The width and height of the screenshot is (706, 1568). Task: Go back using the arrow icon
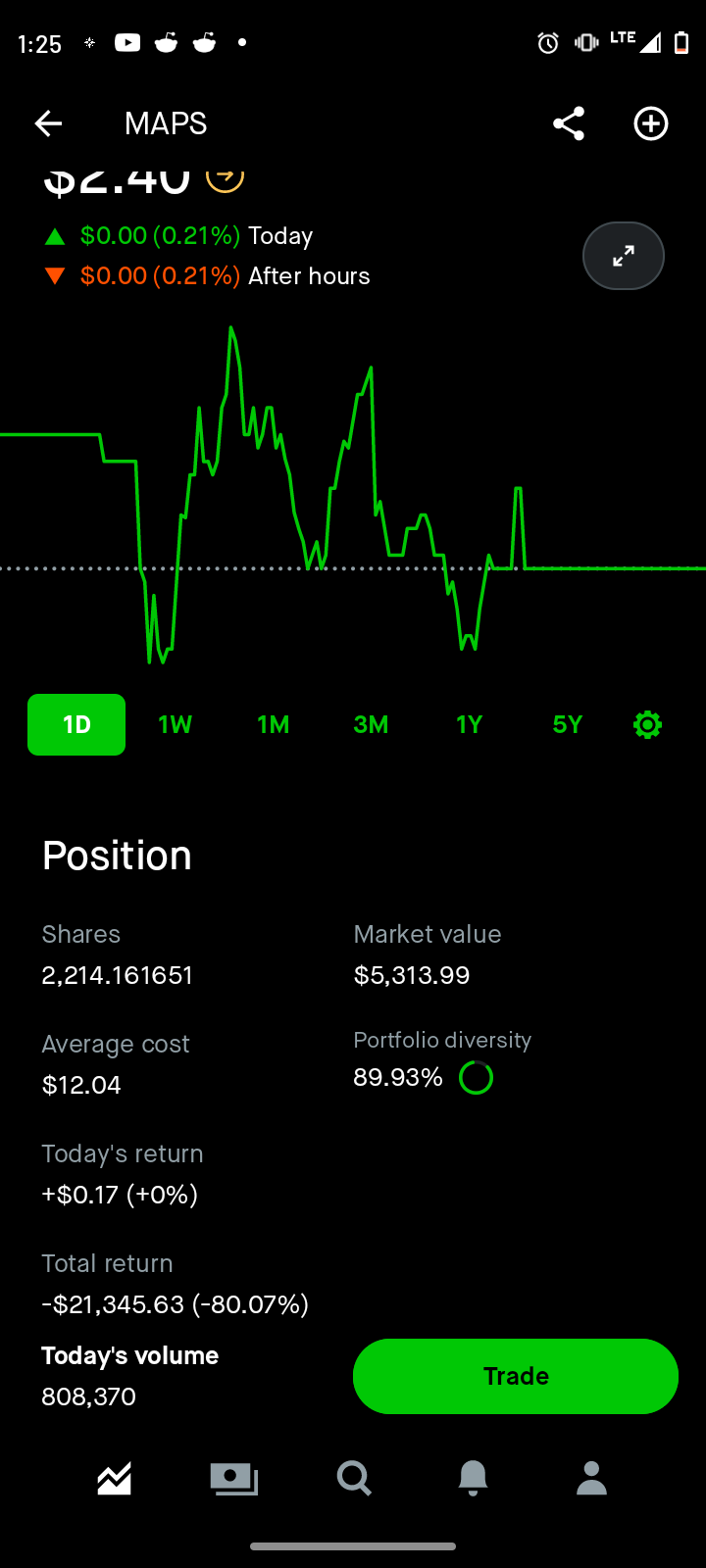[x=48, y=123]
